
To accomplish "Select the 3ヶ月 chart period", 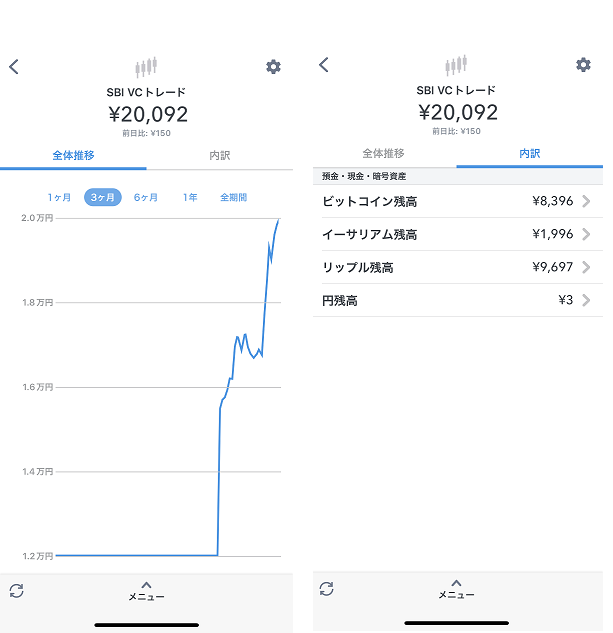I will [102, 197].
